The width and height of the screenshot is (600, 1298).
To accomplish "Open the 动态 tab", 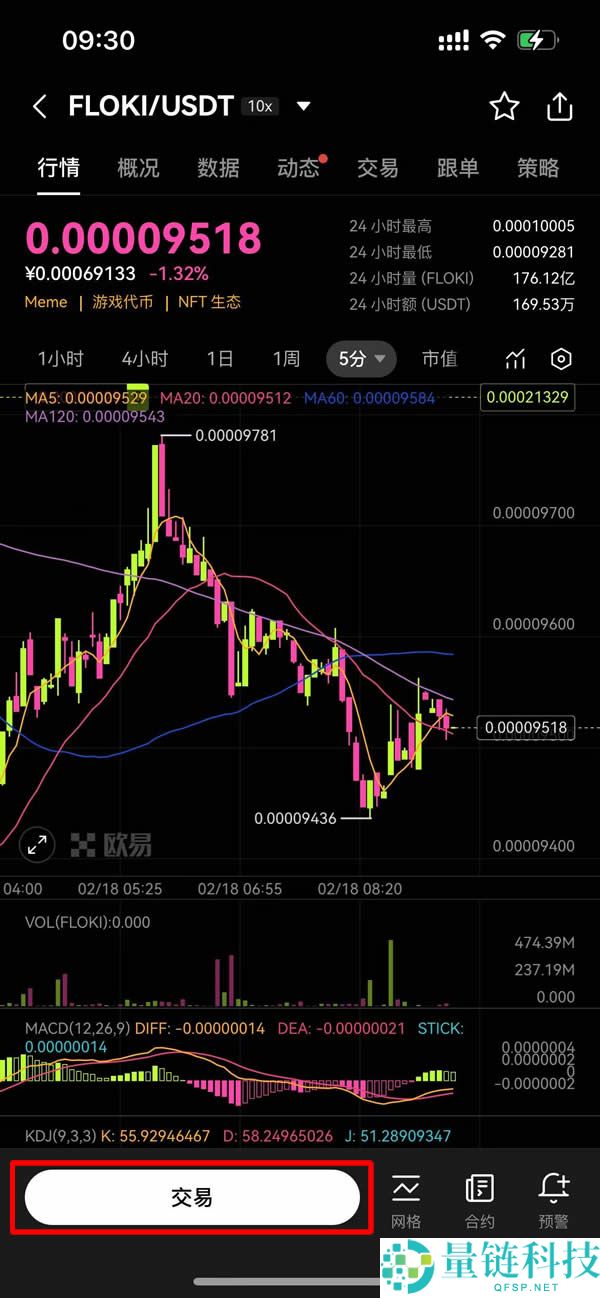I will [298, 168].
